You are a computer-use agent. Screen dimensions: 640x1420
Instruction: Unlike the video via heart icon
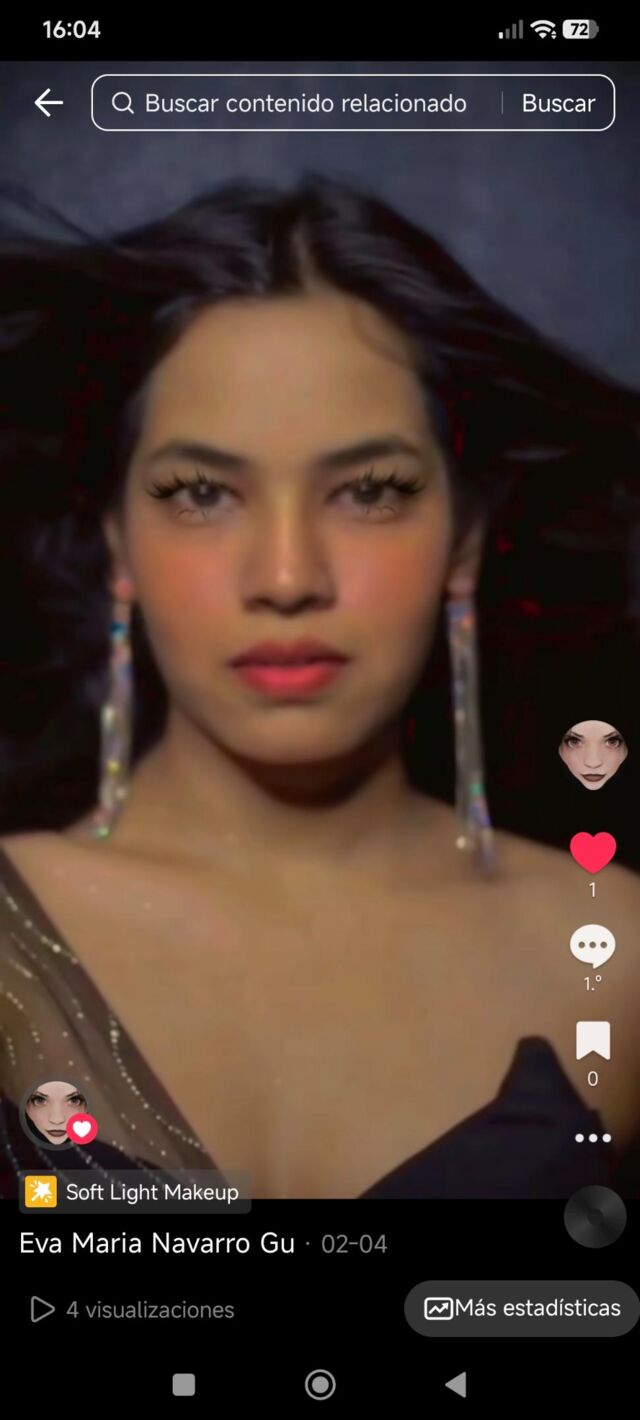click(x=593, y=852)
